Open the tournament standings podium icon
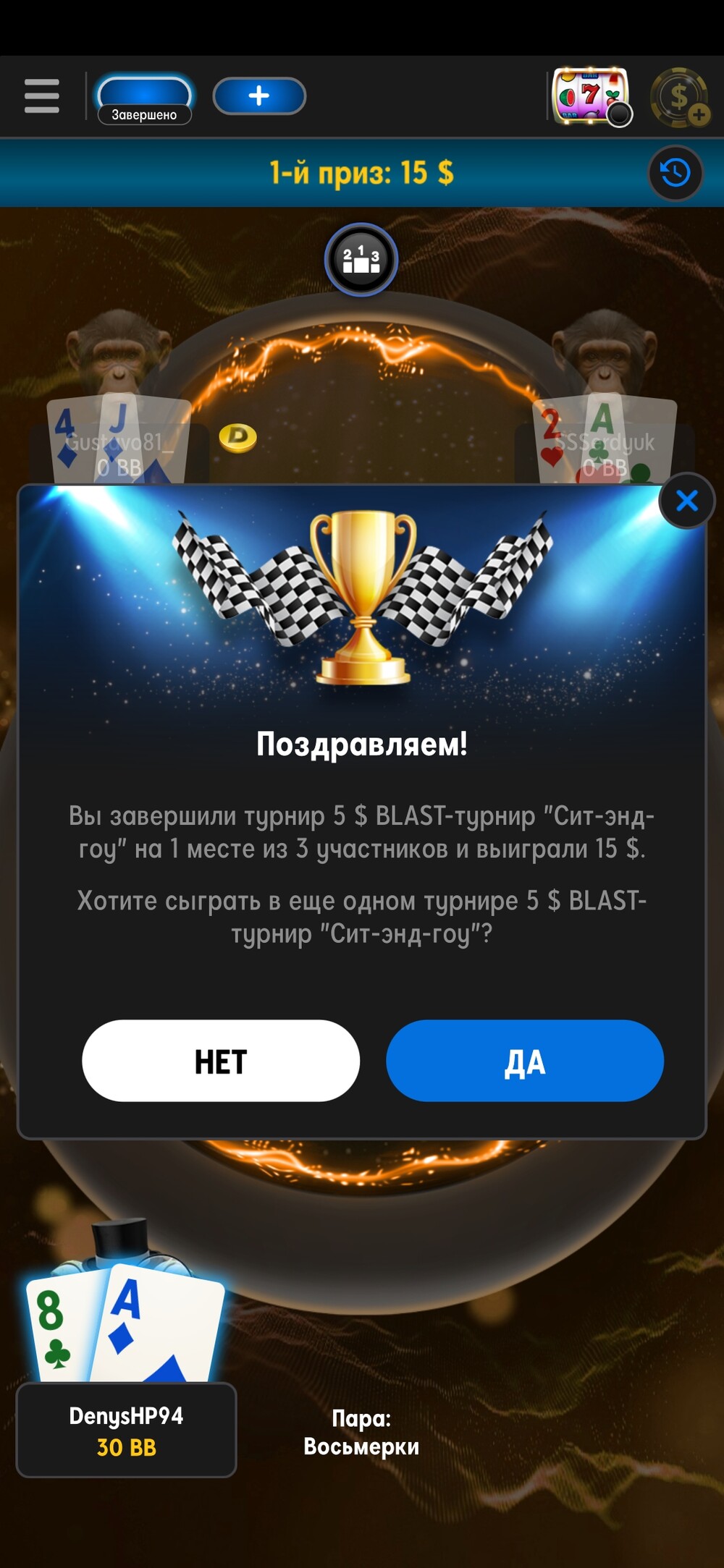The height and width of the screenshot is (1568, 724). 361,260
